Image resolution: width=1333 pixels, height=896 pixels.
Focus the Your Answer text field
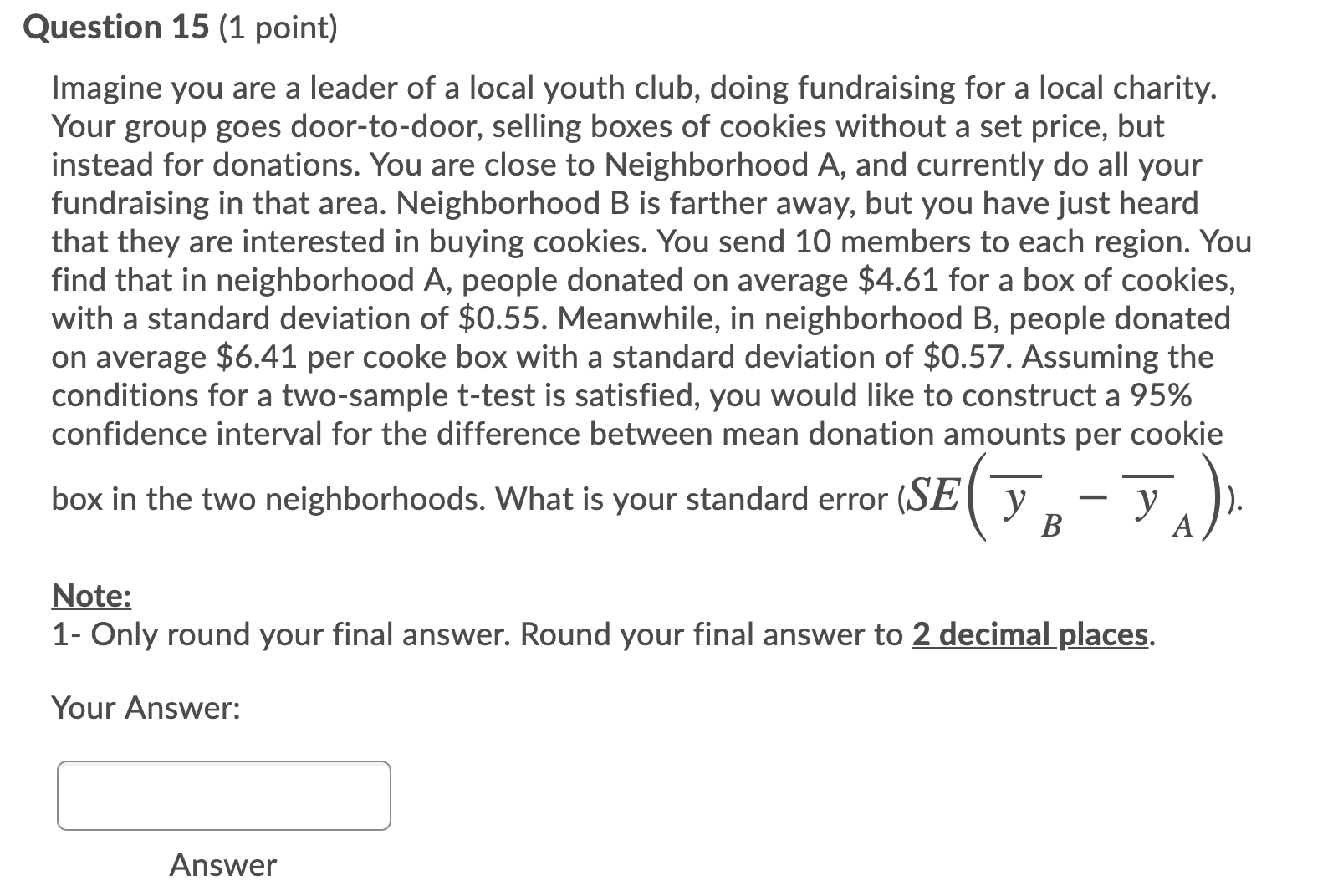click(x=223, y=795)
